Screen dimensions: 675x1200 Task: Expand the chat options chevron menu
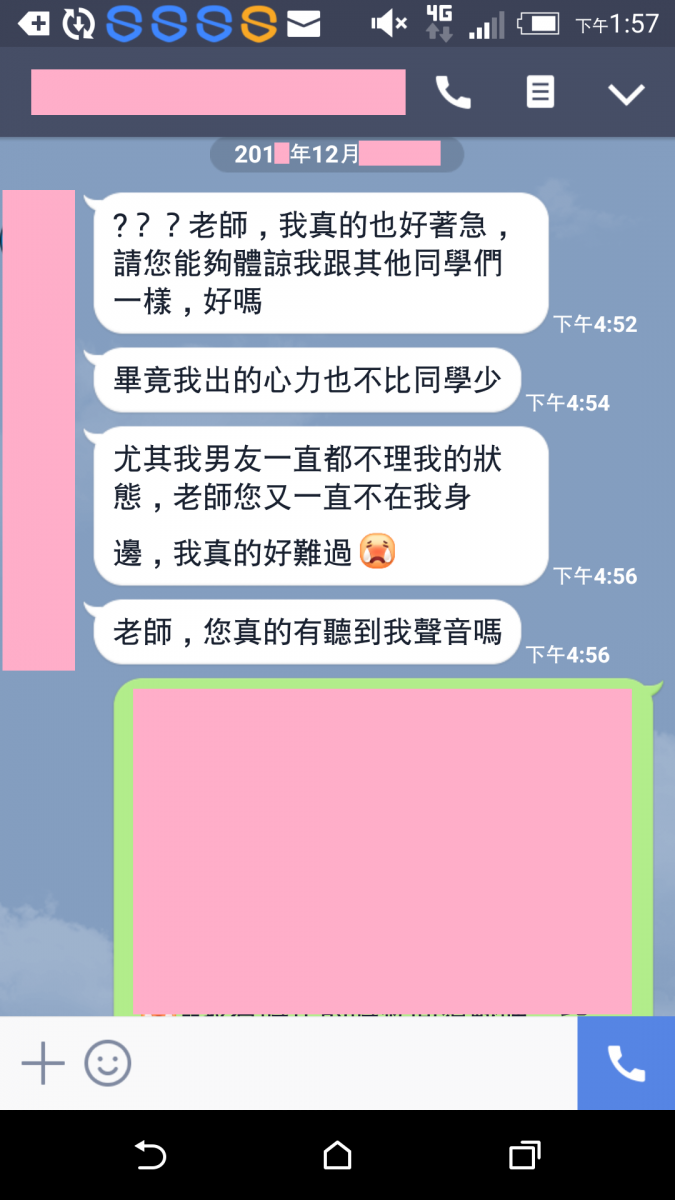[x=627, y=94]
